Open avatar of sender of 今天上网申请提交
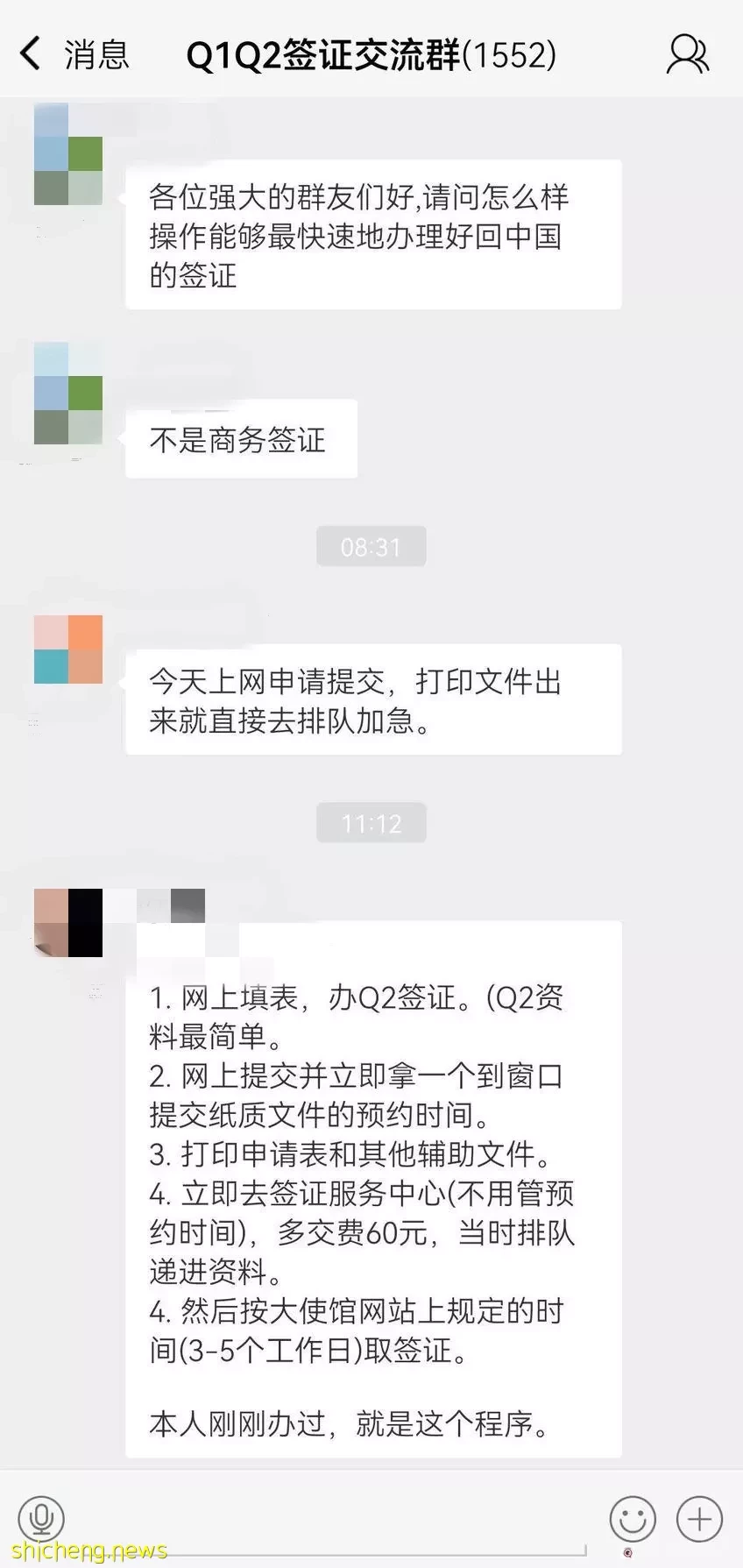 tap(68, 649)
